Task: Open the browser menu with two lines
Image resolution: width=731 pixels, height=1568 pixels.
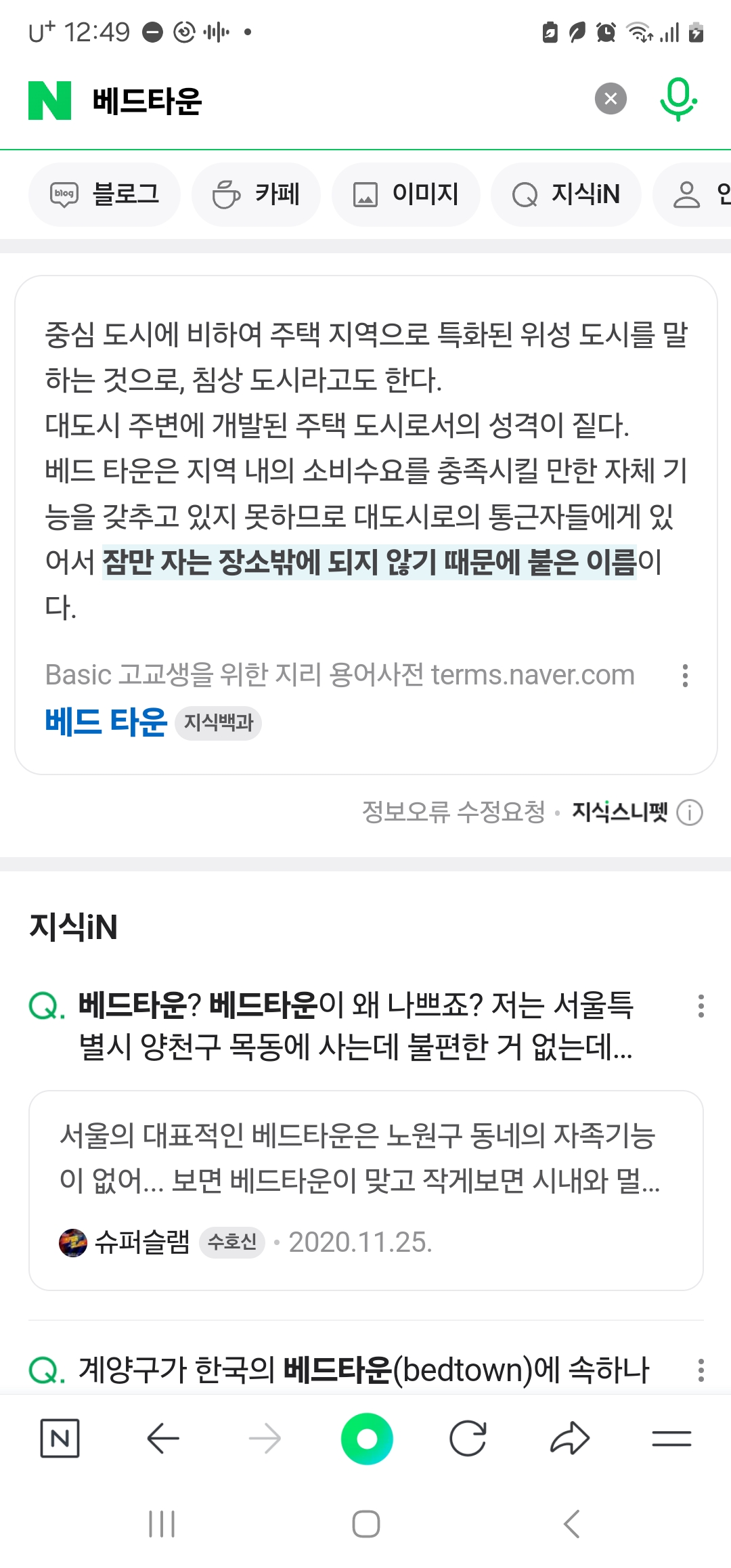Action: pos(671,1438)
